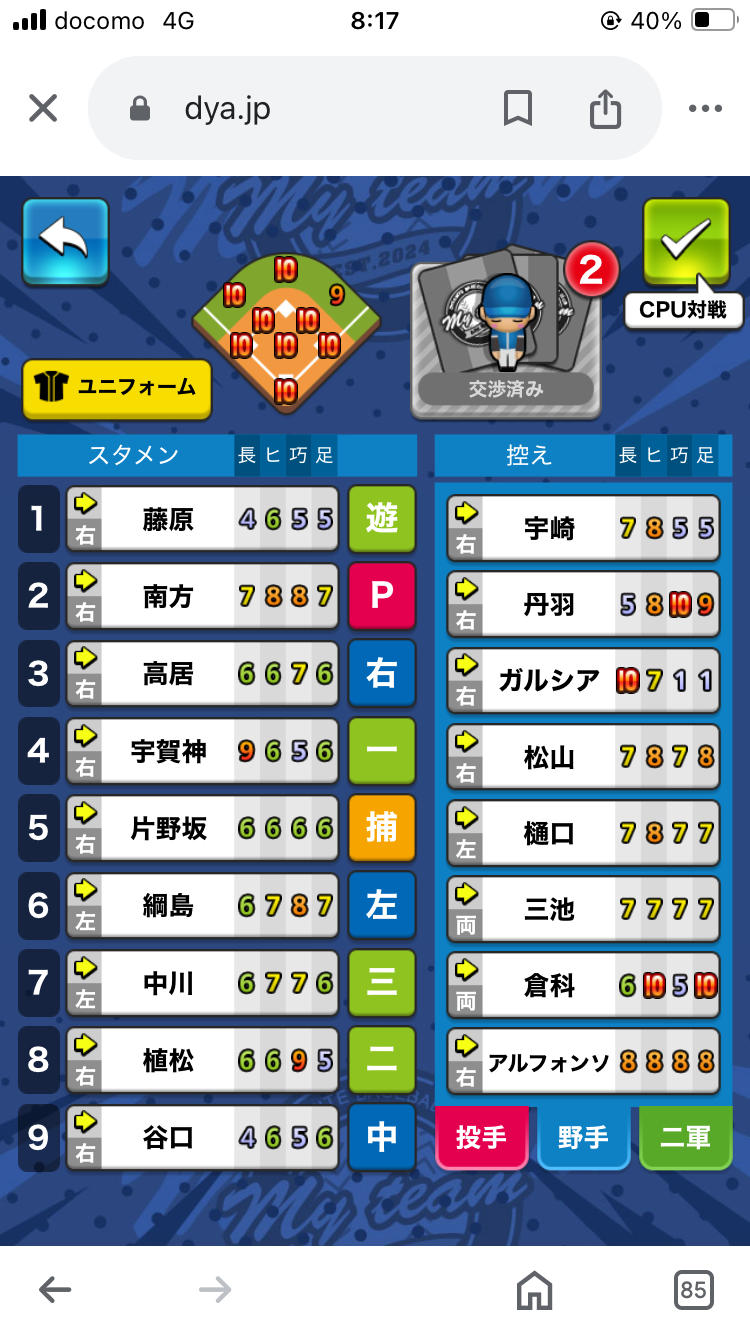Close the browser page with X
This screenshot has height=1334, width=750.
tap(43, 108)
